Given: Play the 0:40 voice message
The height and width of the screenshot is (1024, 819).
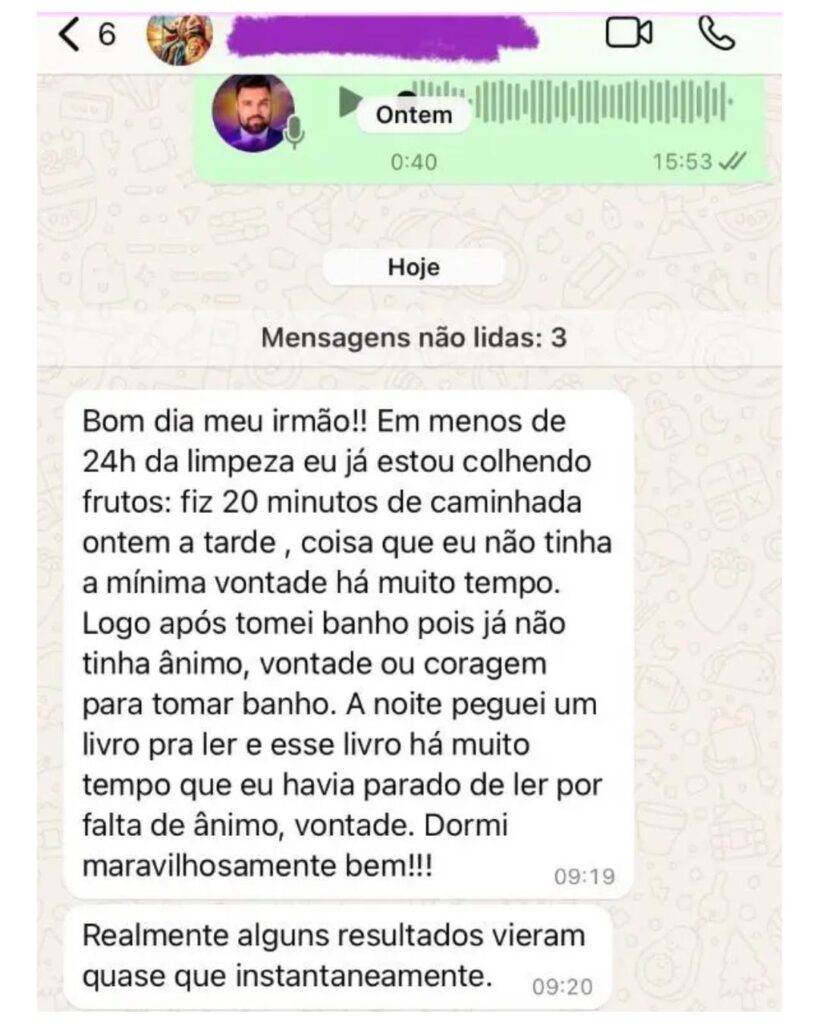Looking at the screenshot, I should (x=350, y=102).
